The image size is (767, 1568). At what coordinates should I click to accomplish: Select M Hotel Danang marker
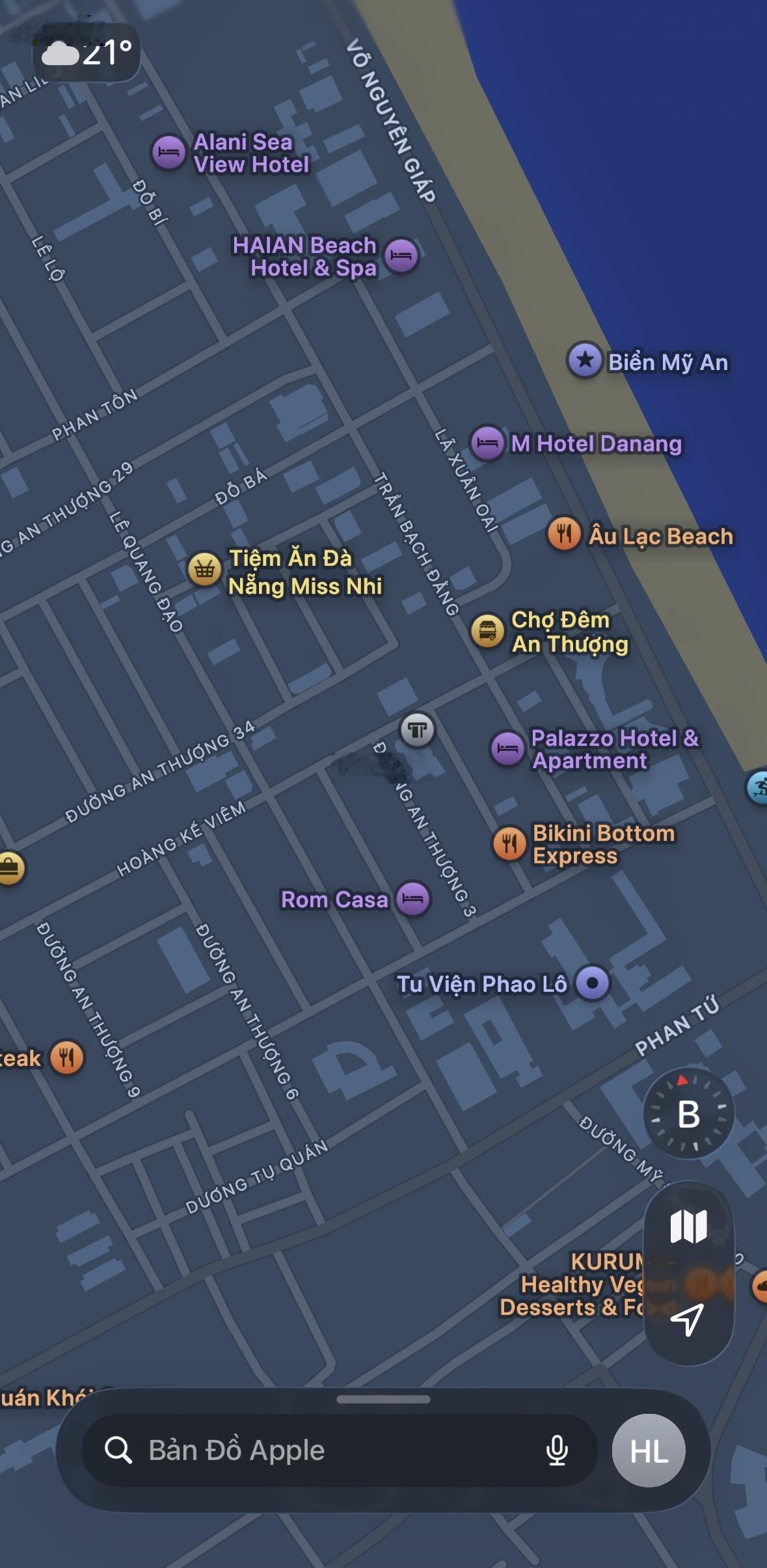point(487,444)
